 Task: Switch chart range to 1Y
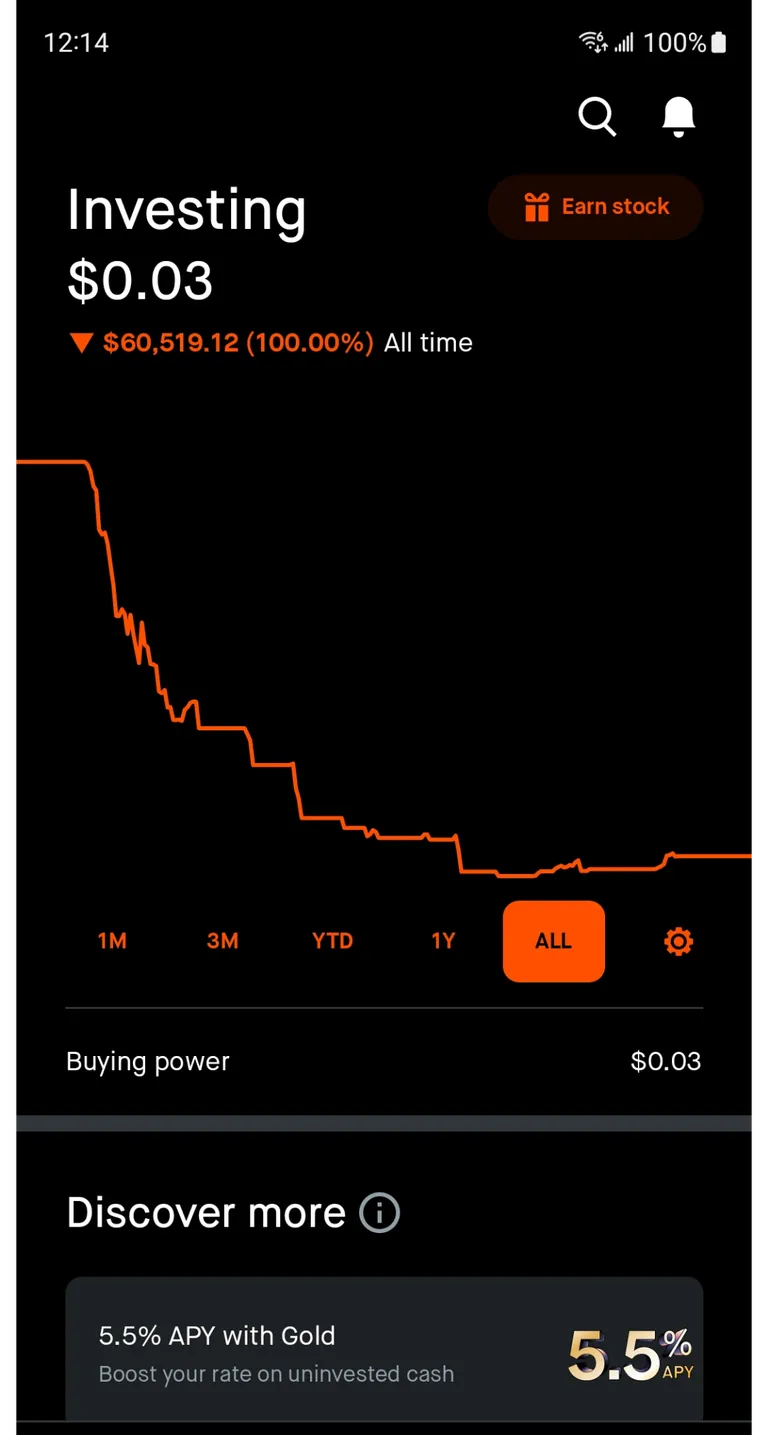[443, 941]
